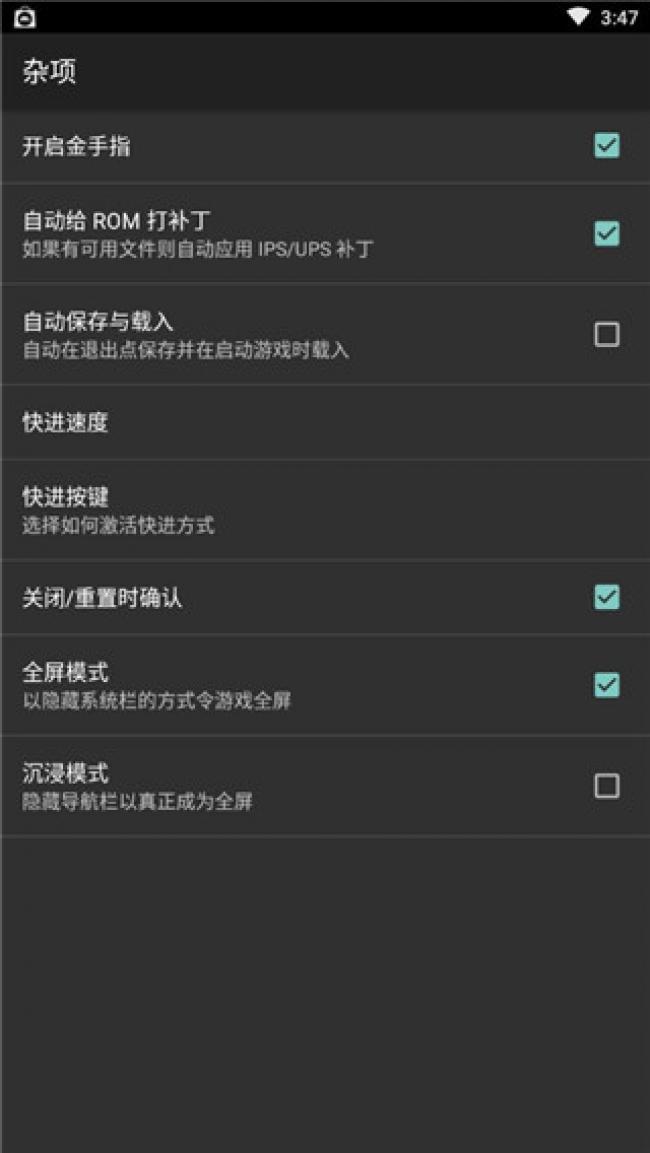Image resolution: width=650 pixels, height=1153 pixels.
Task: Disable 自动给 ROM 打补丁 option
Action: [606, 234]
